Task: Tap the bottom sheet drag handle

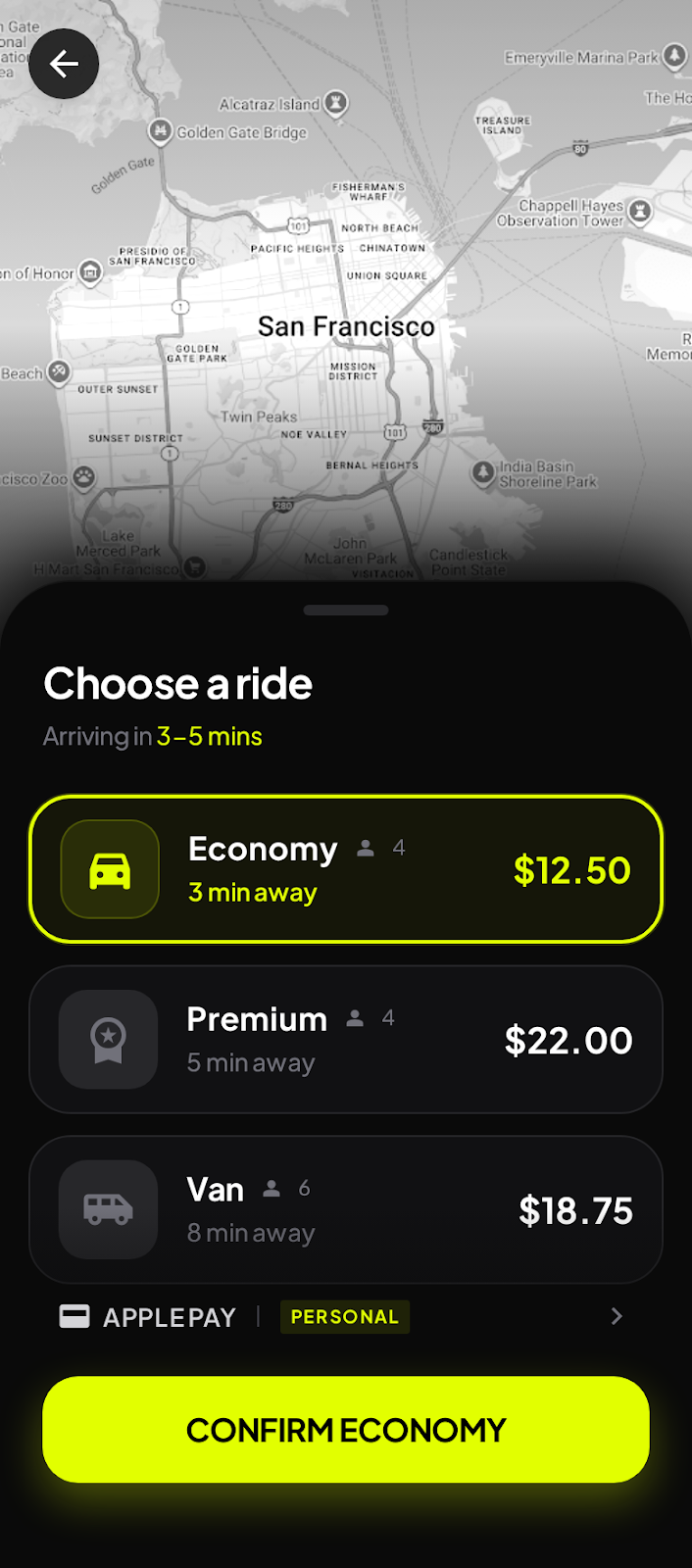Action: (x=346, y=611)
